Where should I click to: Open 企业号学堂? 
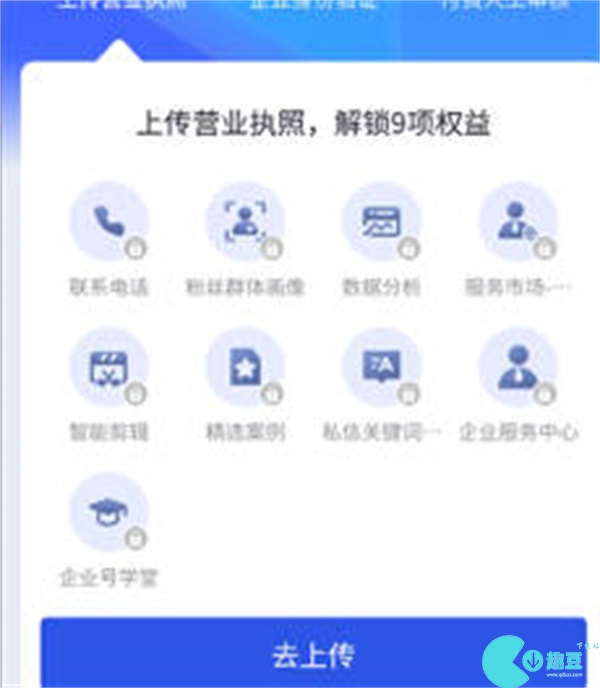pos(109,512)
